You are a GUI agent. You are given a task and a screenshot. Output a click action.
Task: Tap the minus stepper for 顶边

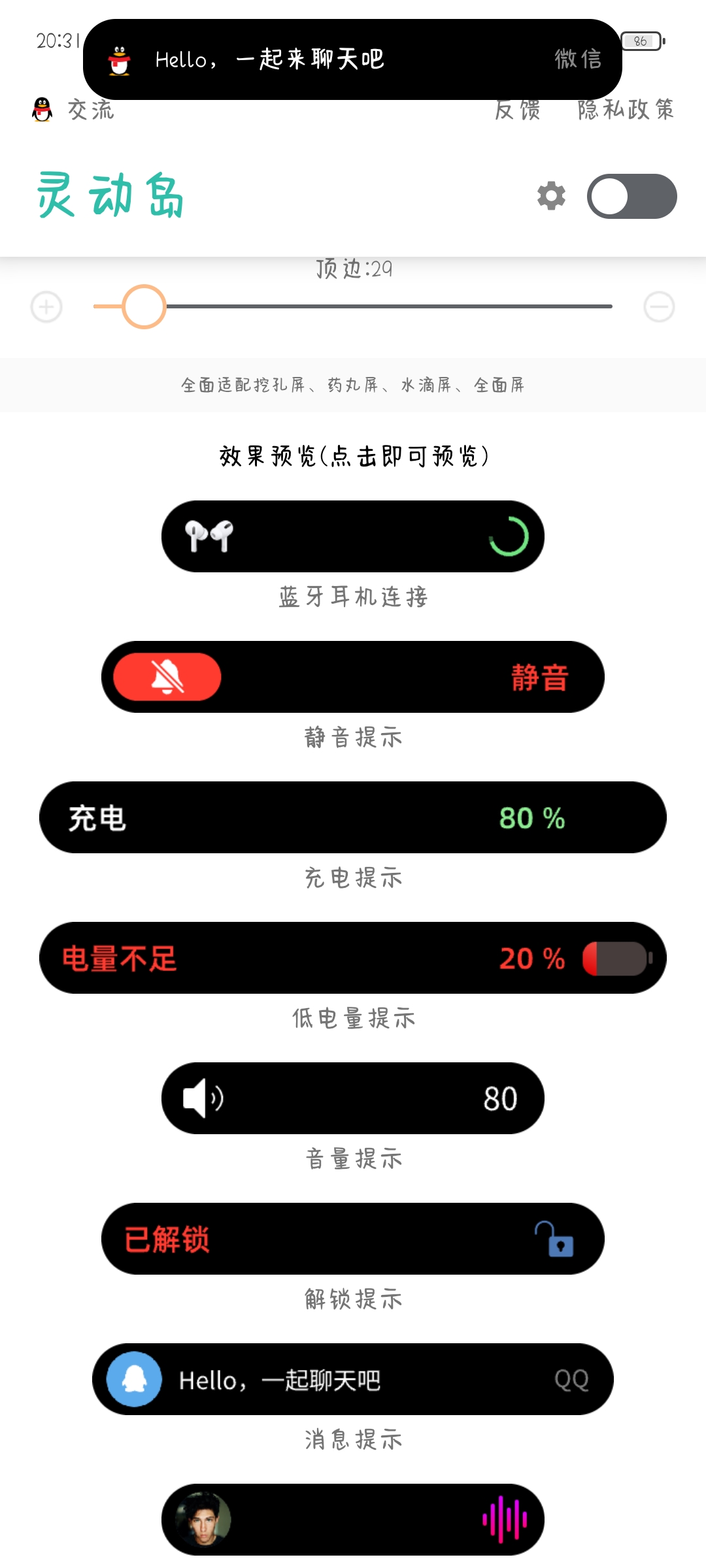click(x=659, y=306)
